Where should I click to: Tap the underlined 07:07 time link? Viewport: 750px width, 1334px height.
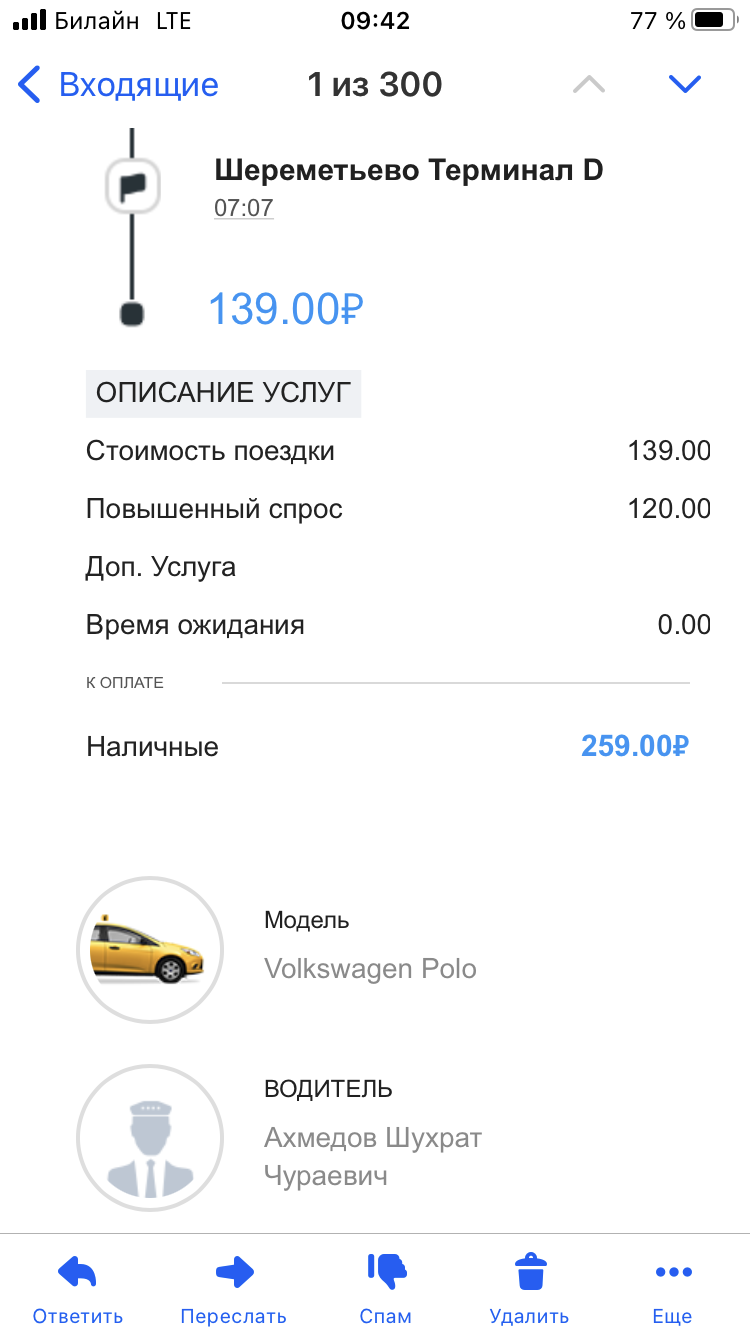pos(244,208)
